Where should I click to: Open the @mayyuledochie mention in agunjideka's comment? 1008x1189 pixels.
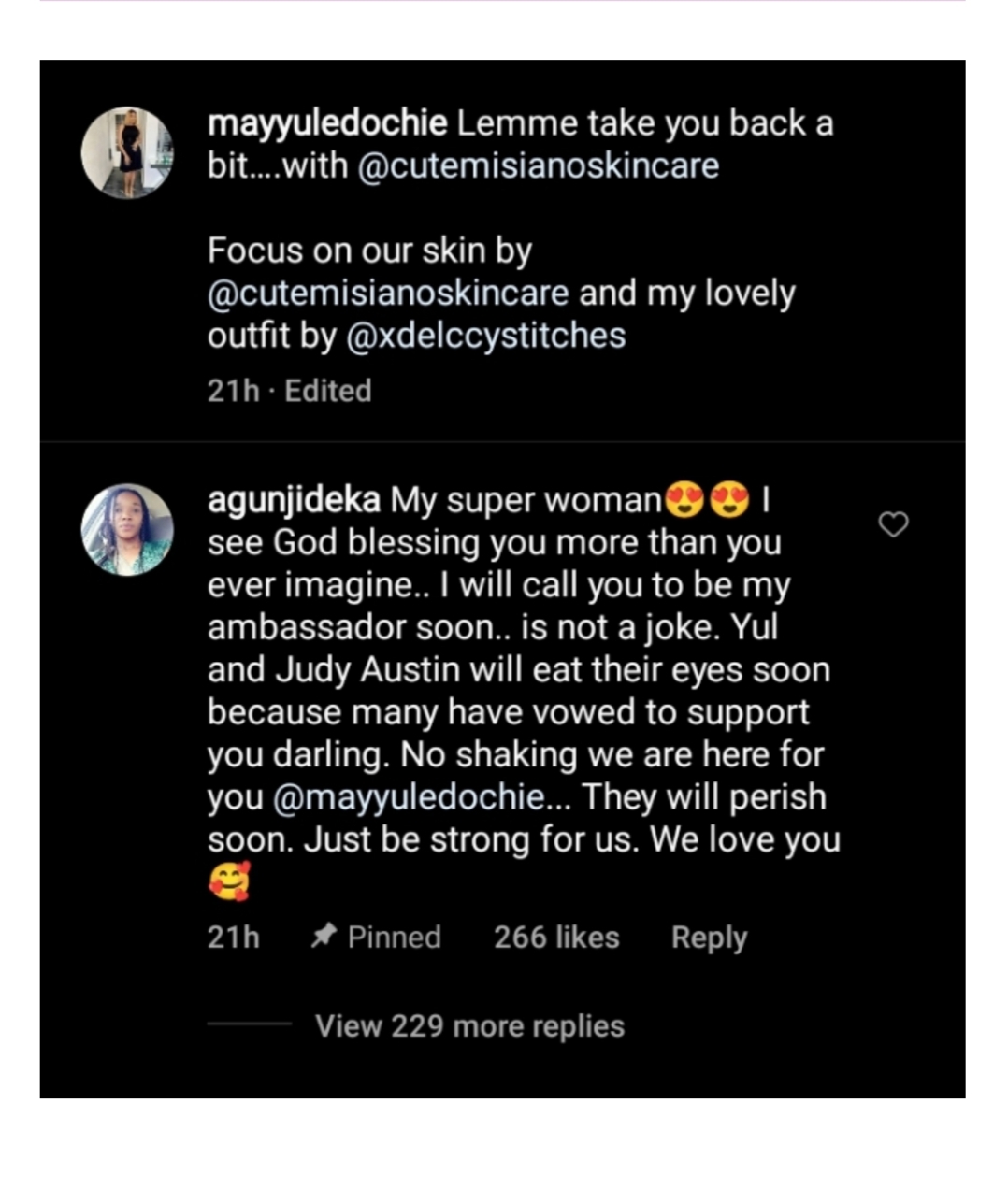[409, 797]
